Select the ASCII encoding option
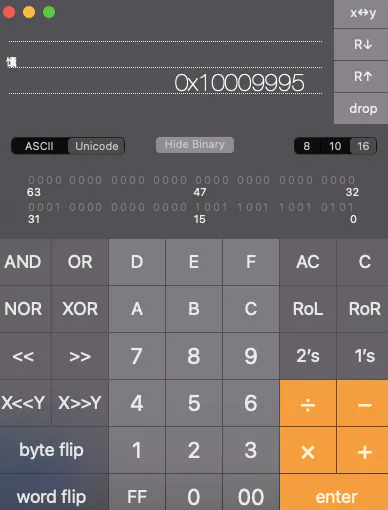 tap(39, 146)
